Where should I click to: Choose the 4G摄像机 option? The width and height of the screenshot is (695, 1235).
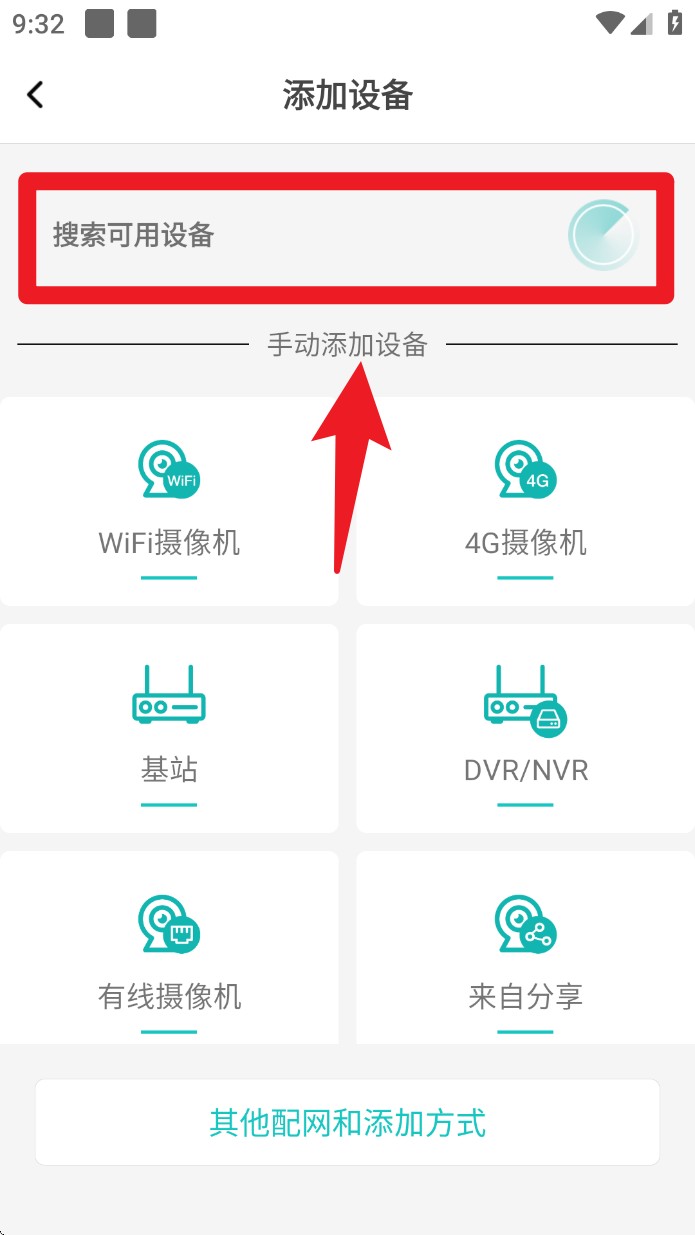point(525,502)
